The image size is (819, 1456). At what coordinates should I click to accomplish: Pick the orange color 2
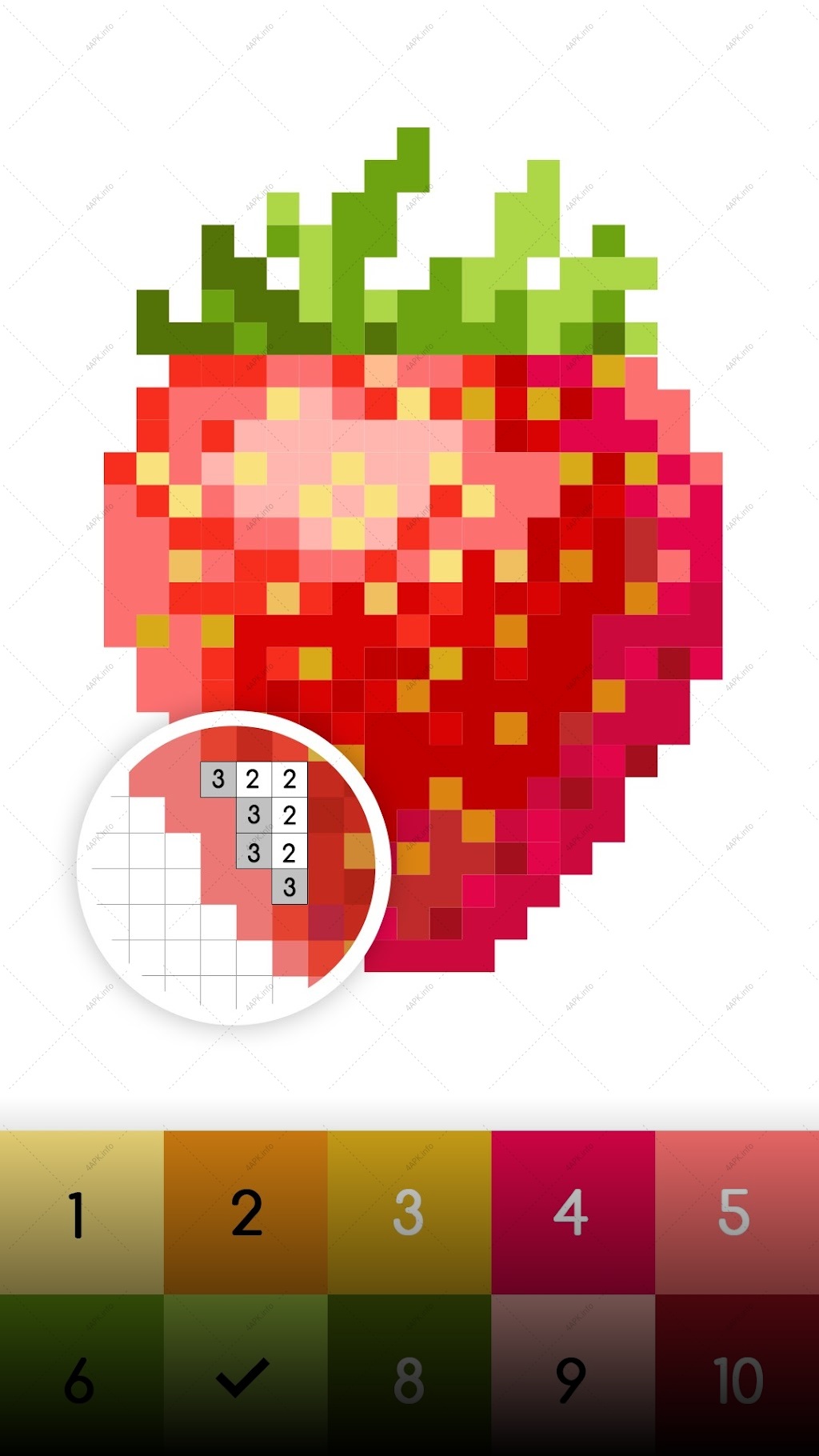[246, 1212]
